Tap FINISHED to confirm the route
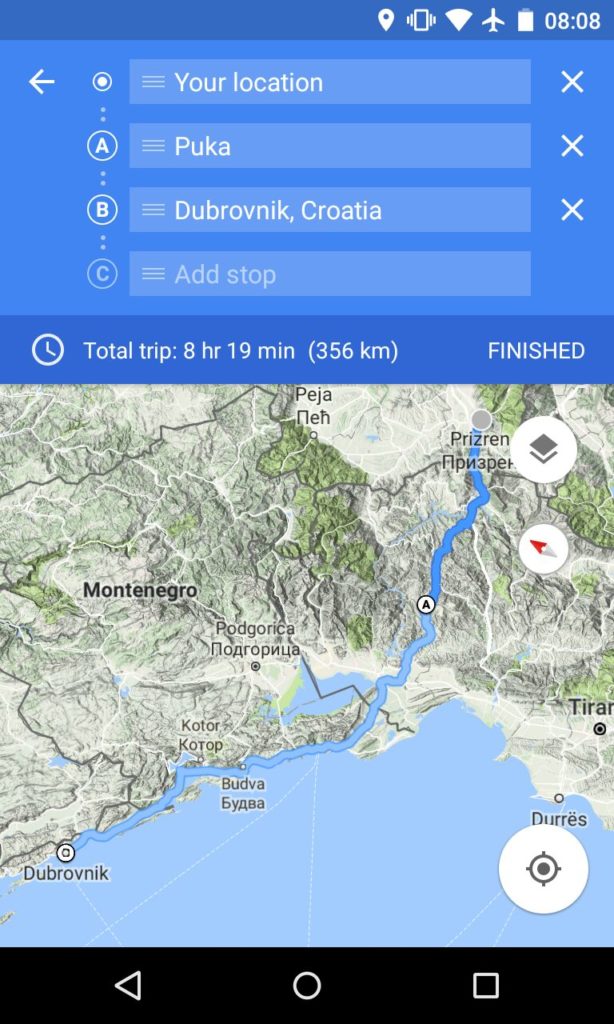 tap(536, 351)
